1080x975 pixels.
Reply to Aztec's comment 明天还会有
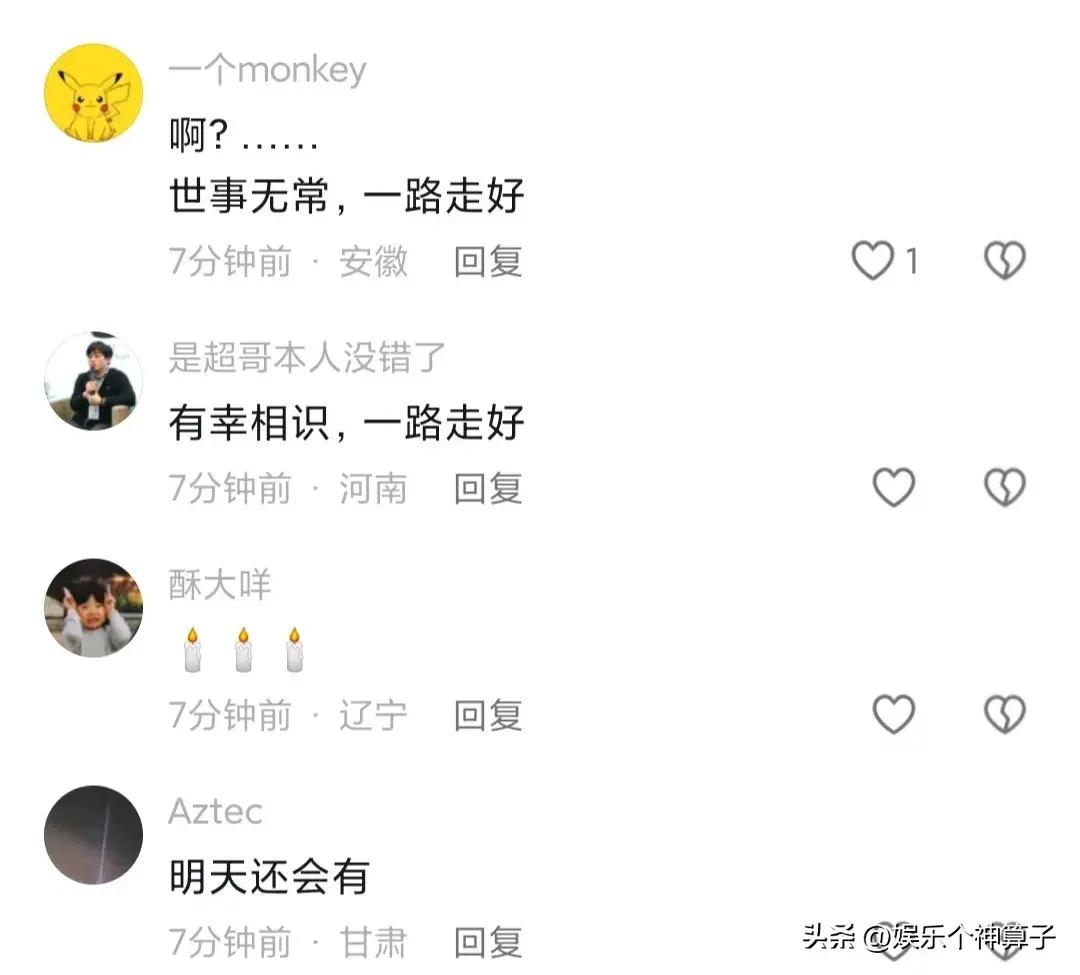click(488, 942)
